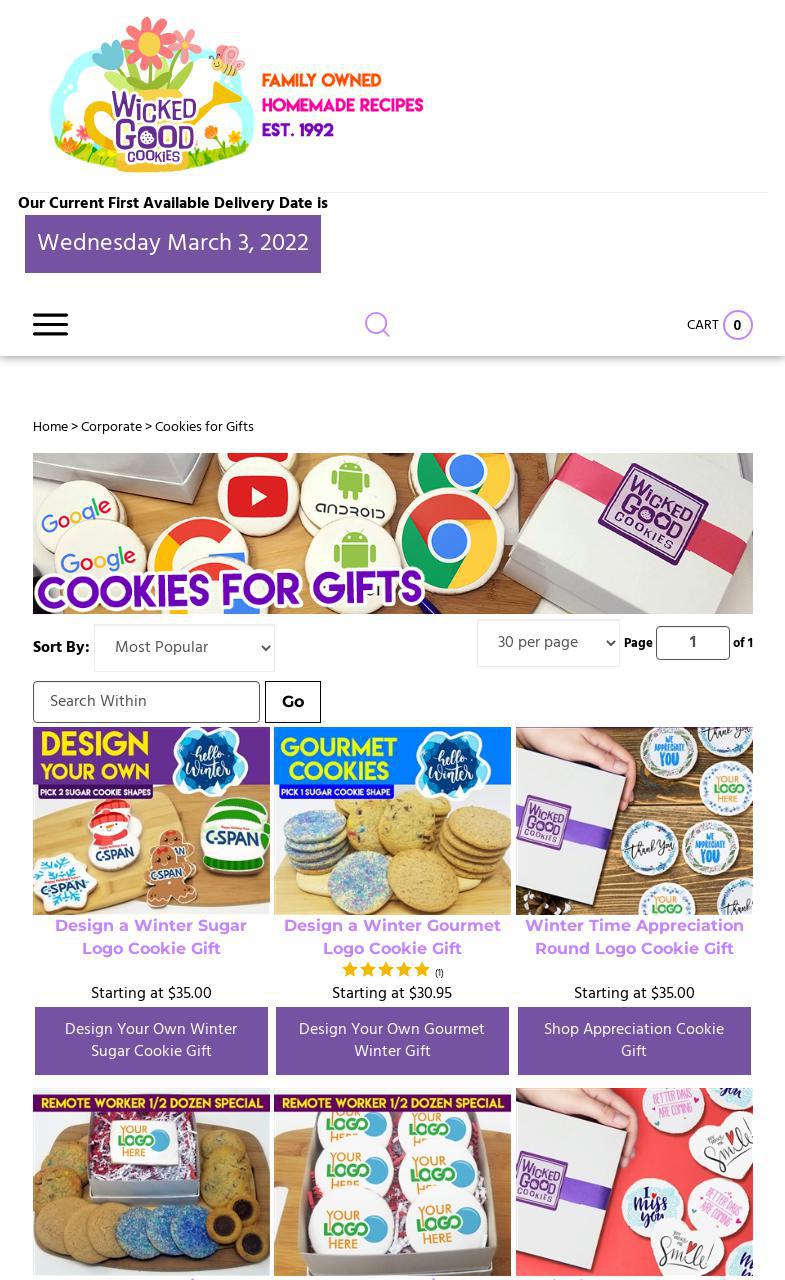Focus the Search Within field
This screenshot has height=1280, width=785.
146,702
